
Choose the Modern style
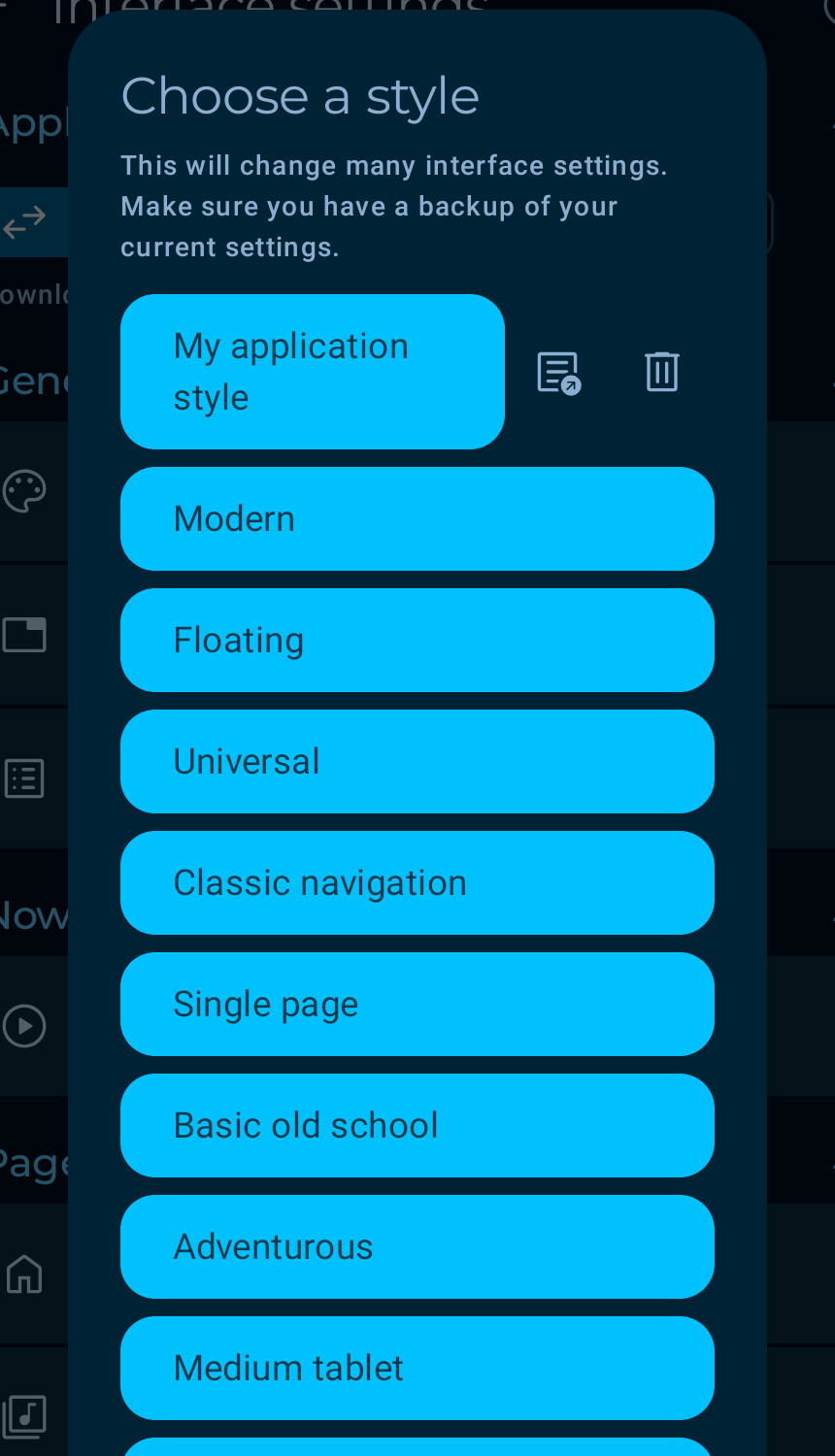point(417,519)
